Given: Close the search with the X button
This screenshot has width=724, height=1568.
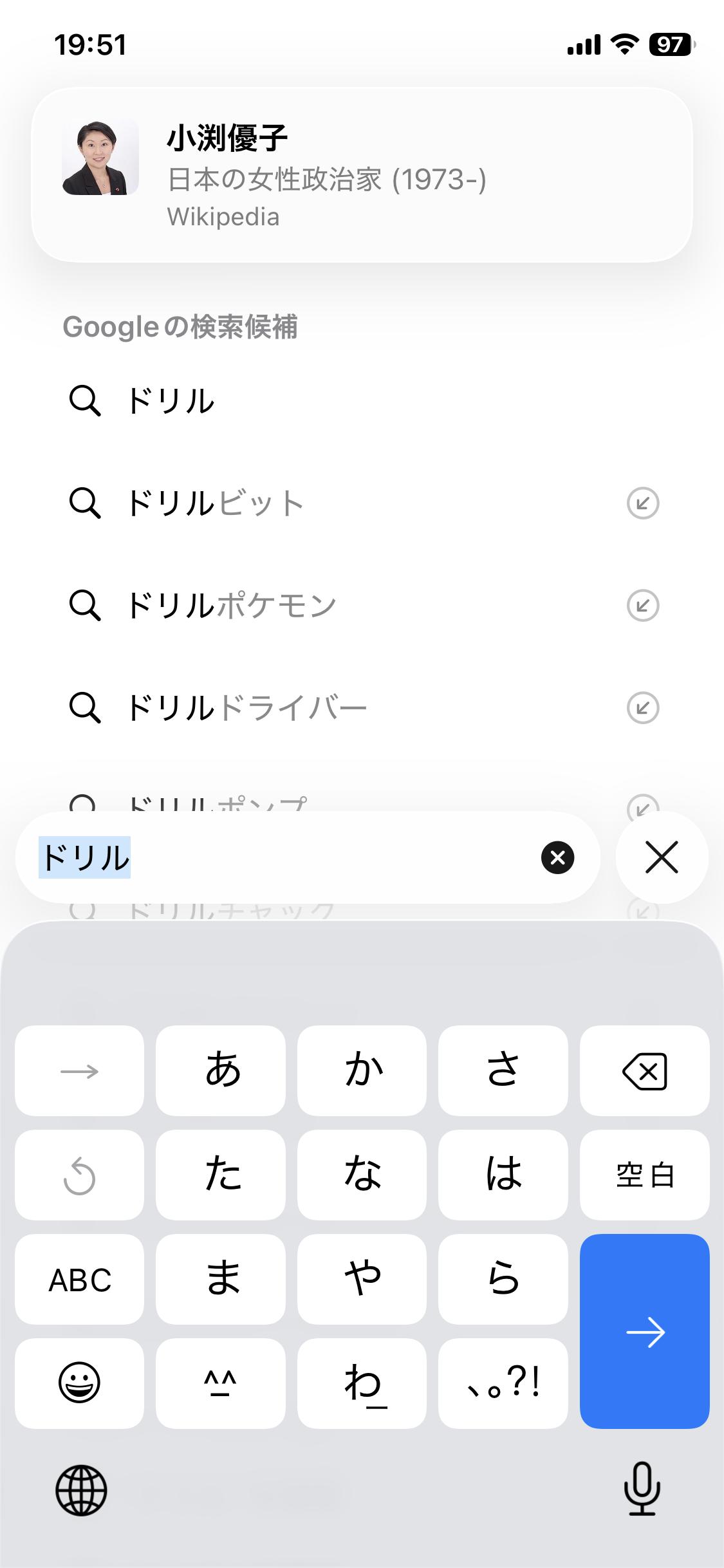Looking at the screenshot, I should (x=662, y=857).
